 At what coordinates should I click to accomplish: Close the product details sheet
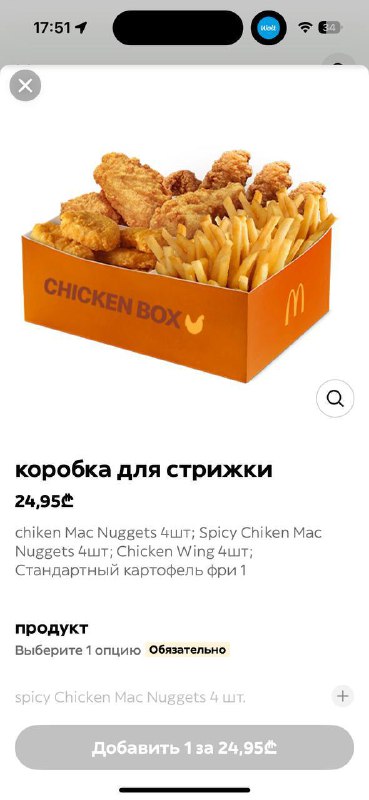(x=25, y=85)
